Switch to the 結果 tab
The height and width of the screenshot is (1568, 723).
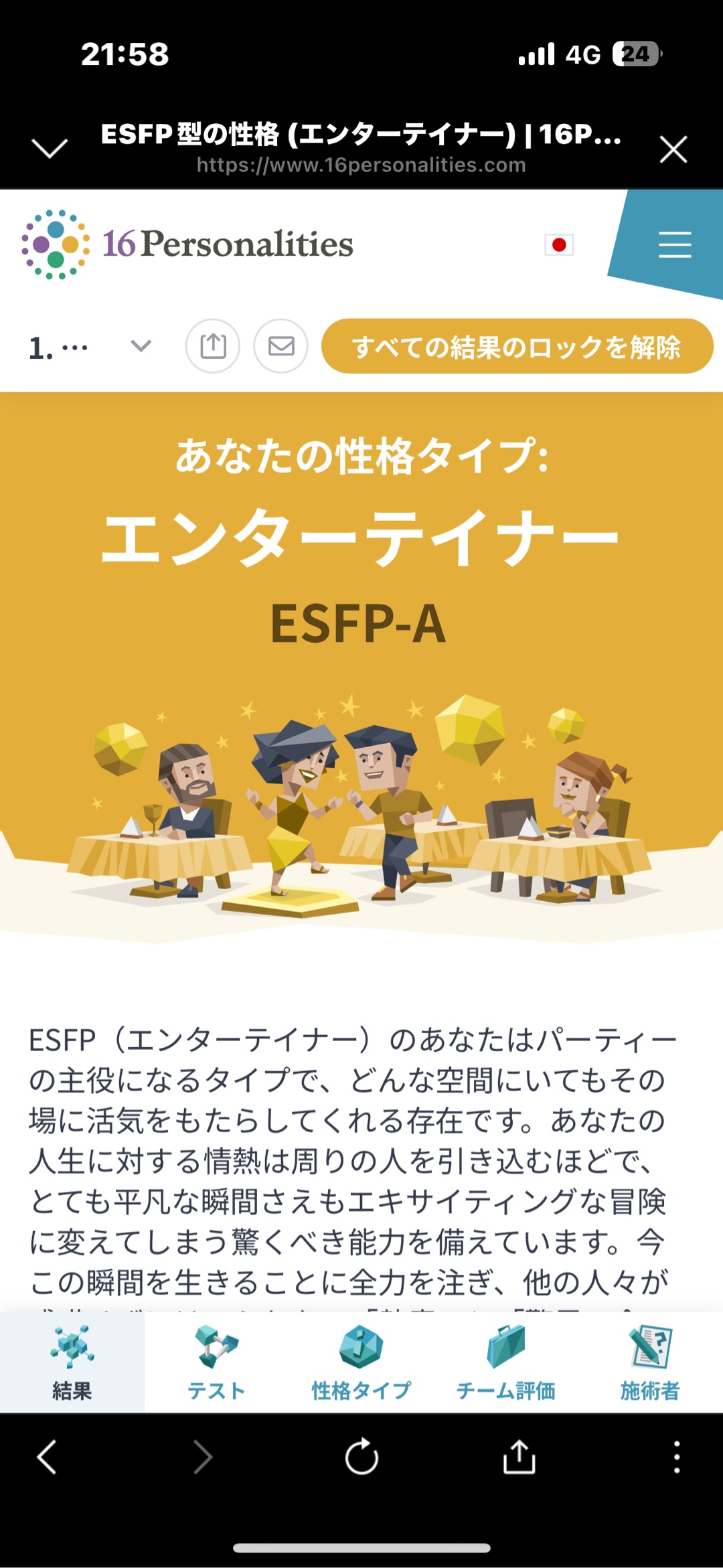(72, 1363)
